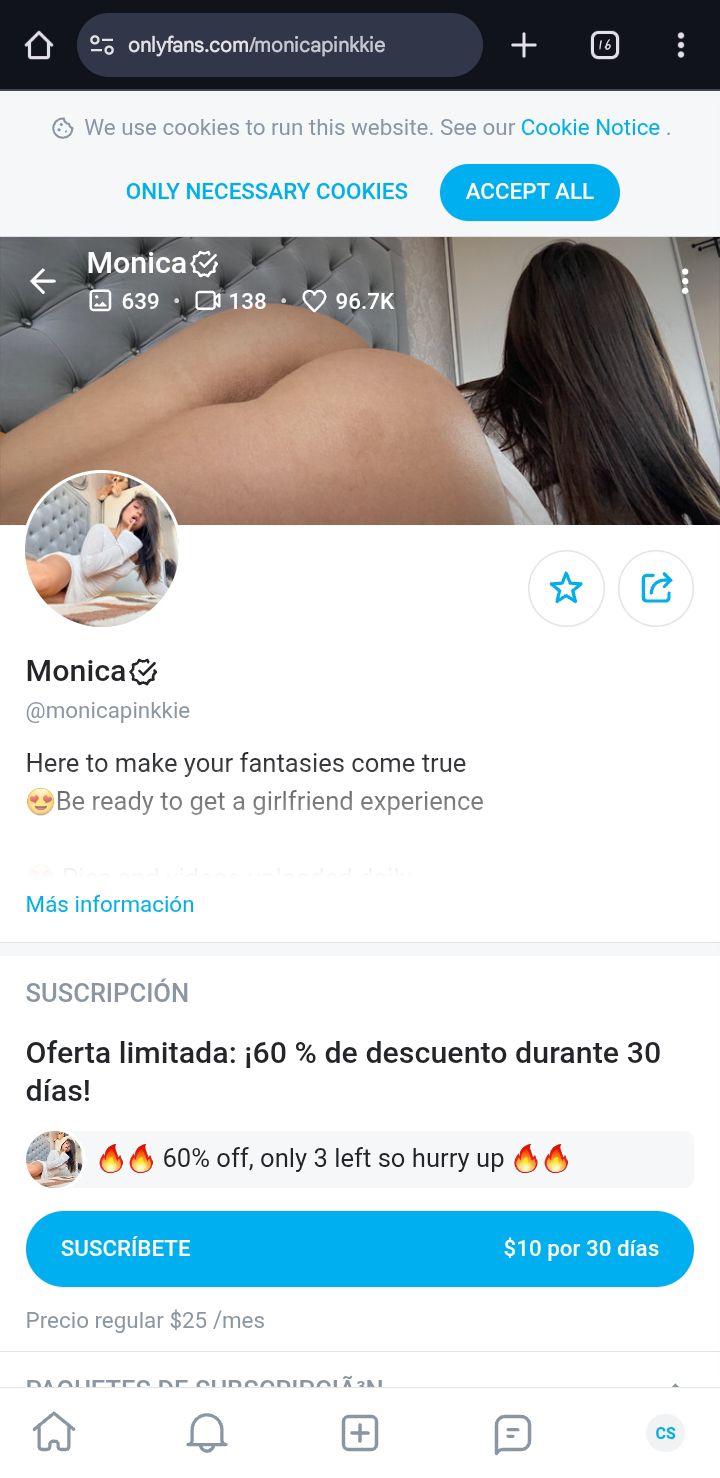This screenshot has width=720, height=1478.
Task: Accept all cookies
Action: click(529, 192)
